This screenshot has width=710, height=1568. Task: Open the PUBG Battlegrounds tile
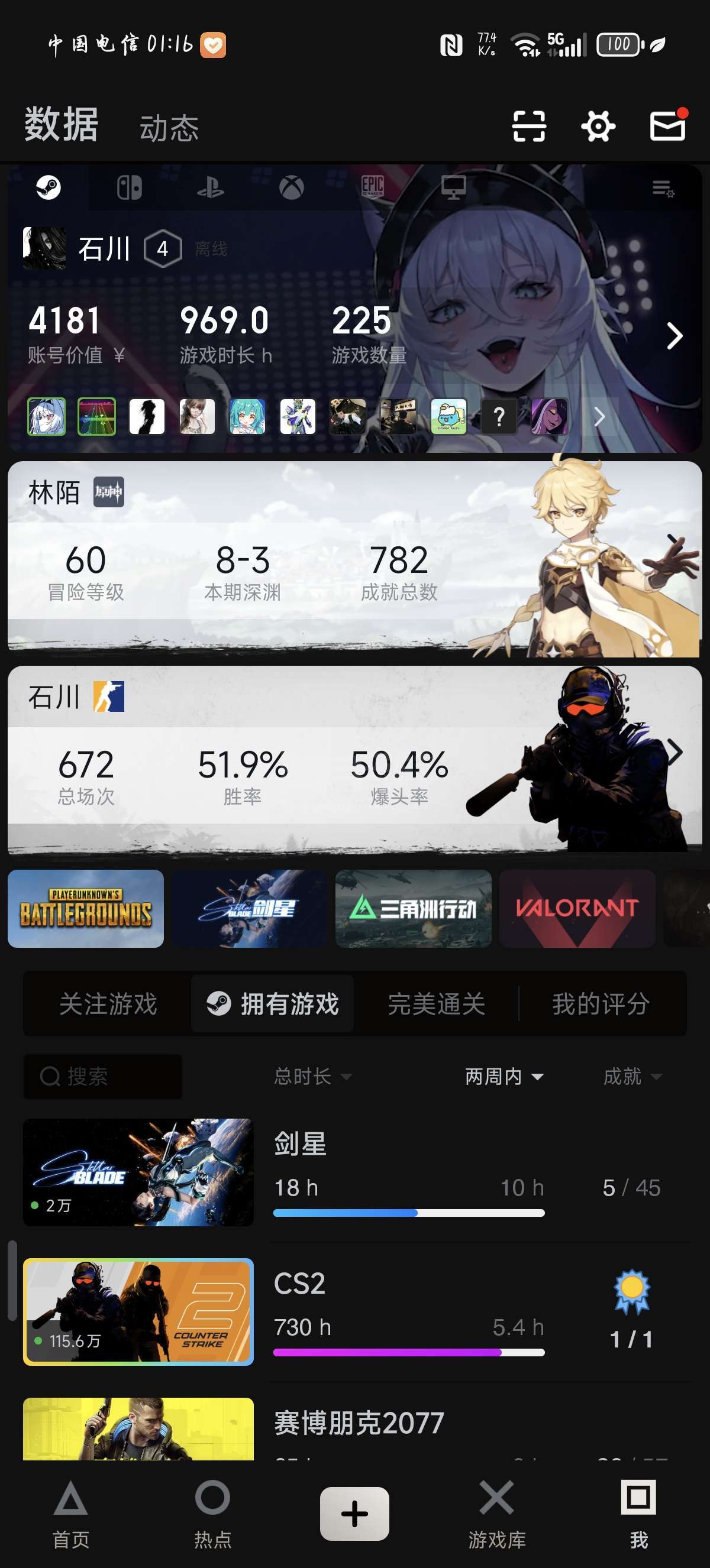(x=86, y=909)
